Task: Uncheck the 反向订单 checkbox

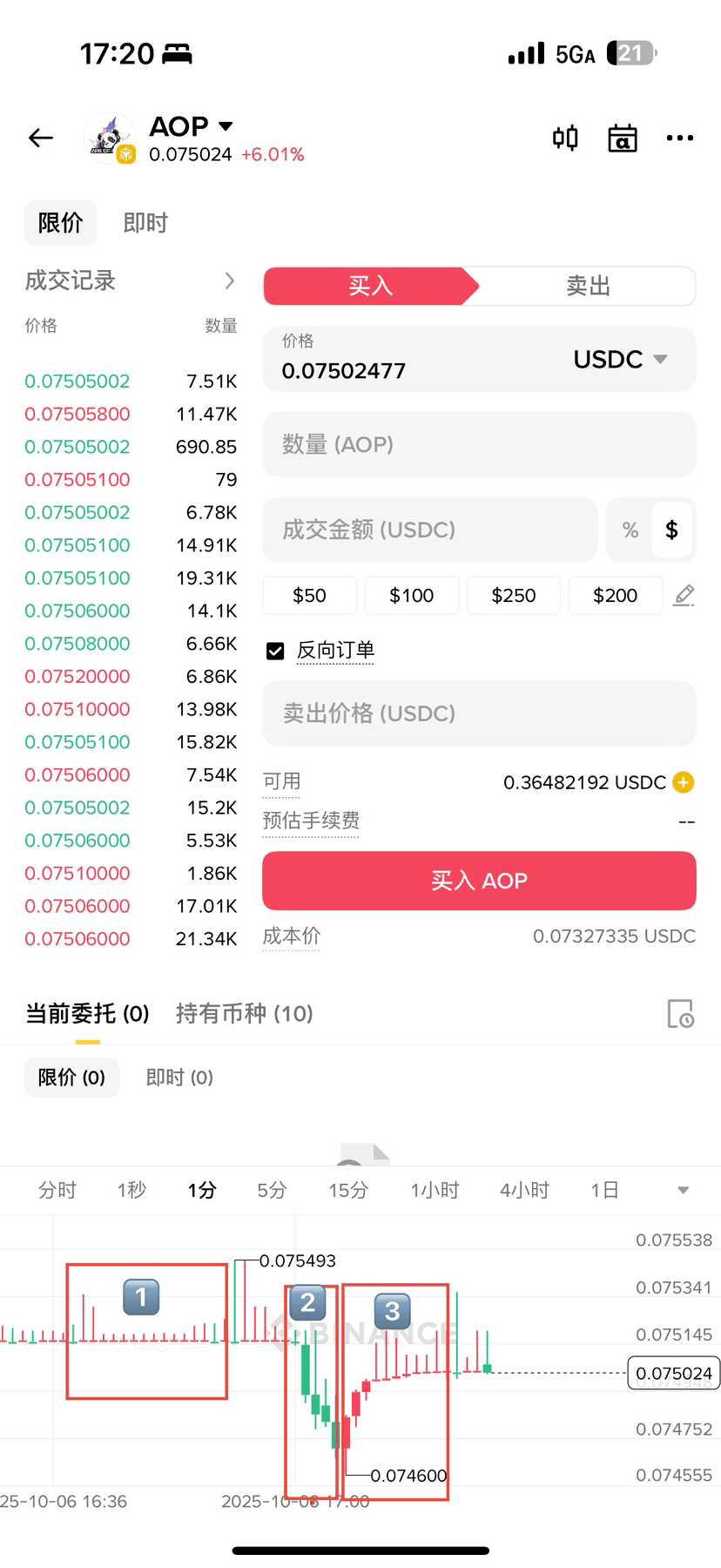Action: 275,651
